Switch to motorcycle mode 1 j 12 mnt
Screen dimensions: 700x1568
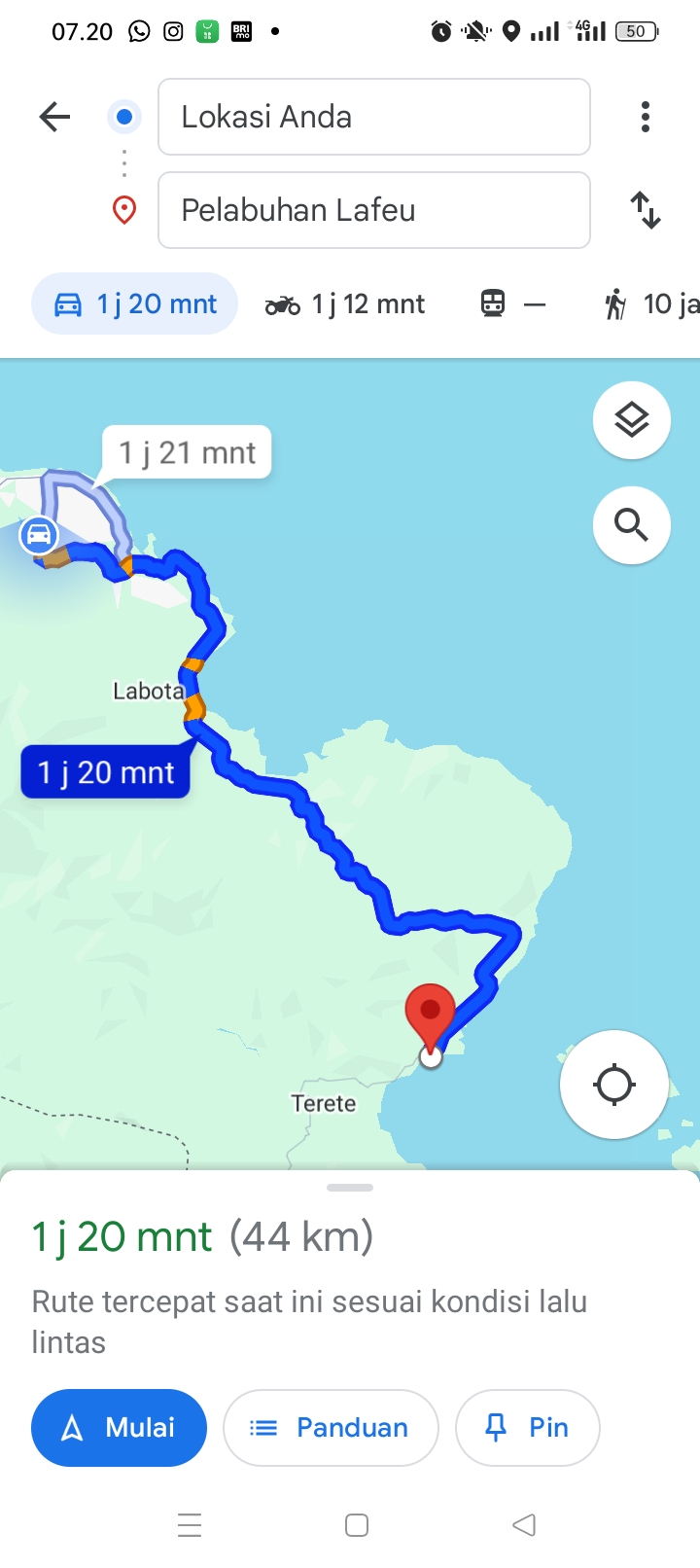(x=345, y=304)
